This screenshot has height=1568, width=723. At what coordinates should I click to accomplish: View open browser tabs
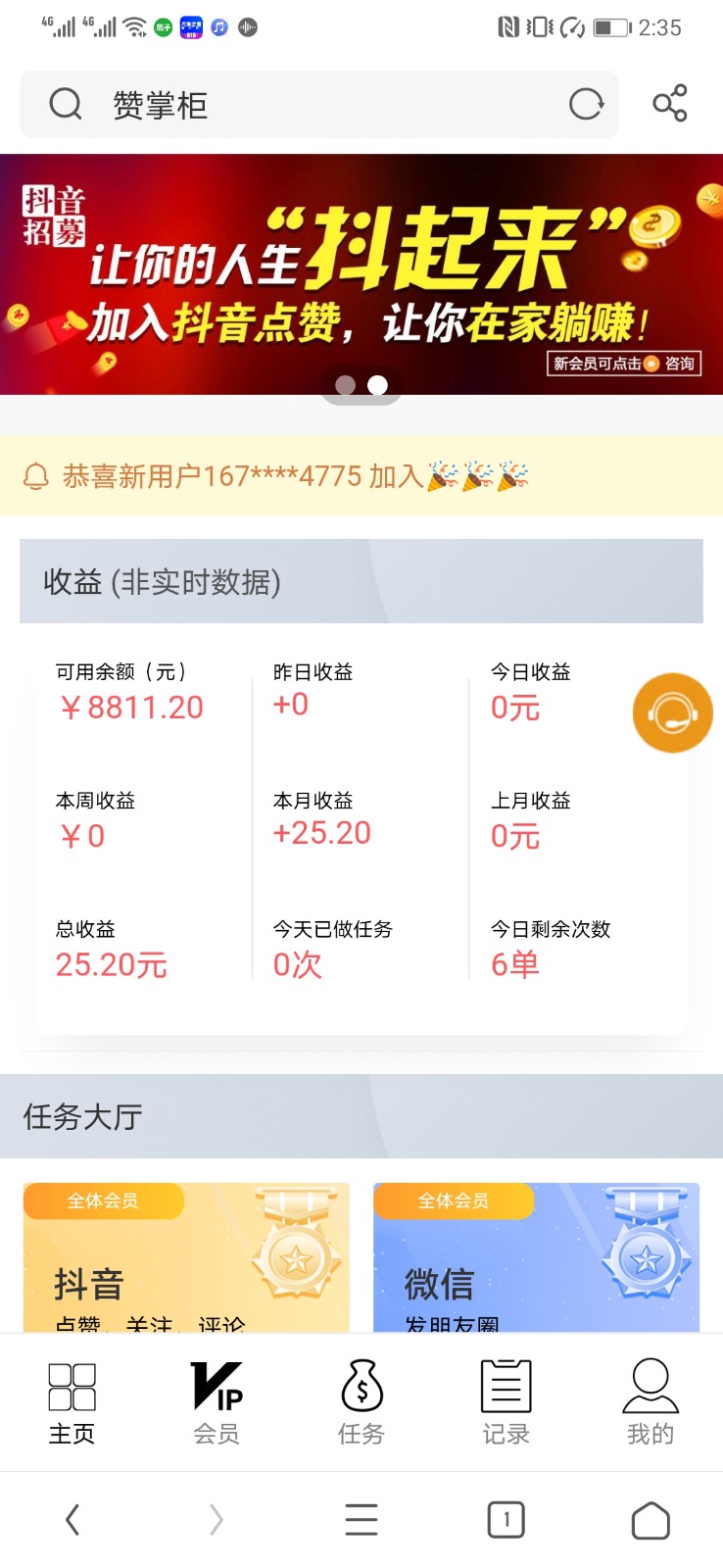(x=506, y=1520)
